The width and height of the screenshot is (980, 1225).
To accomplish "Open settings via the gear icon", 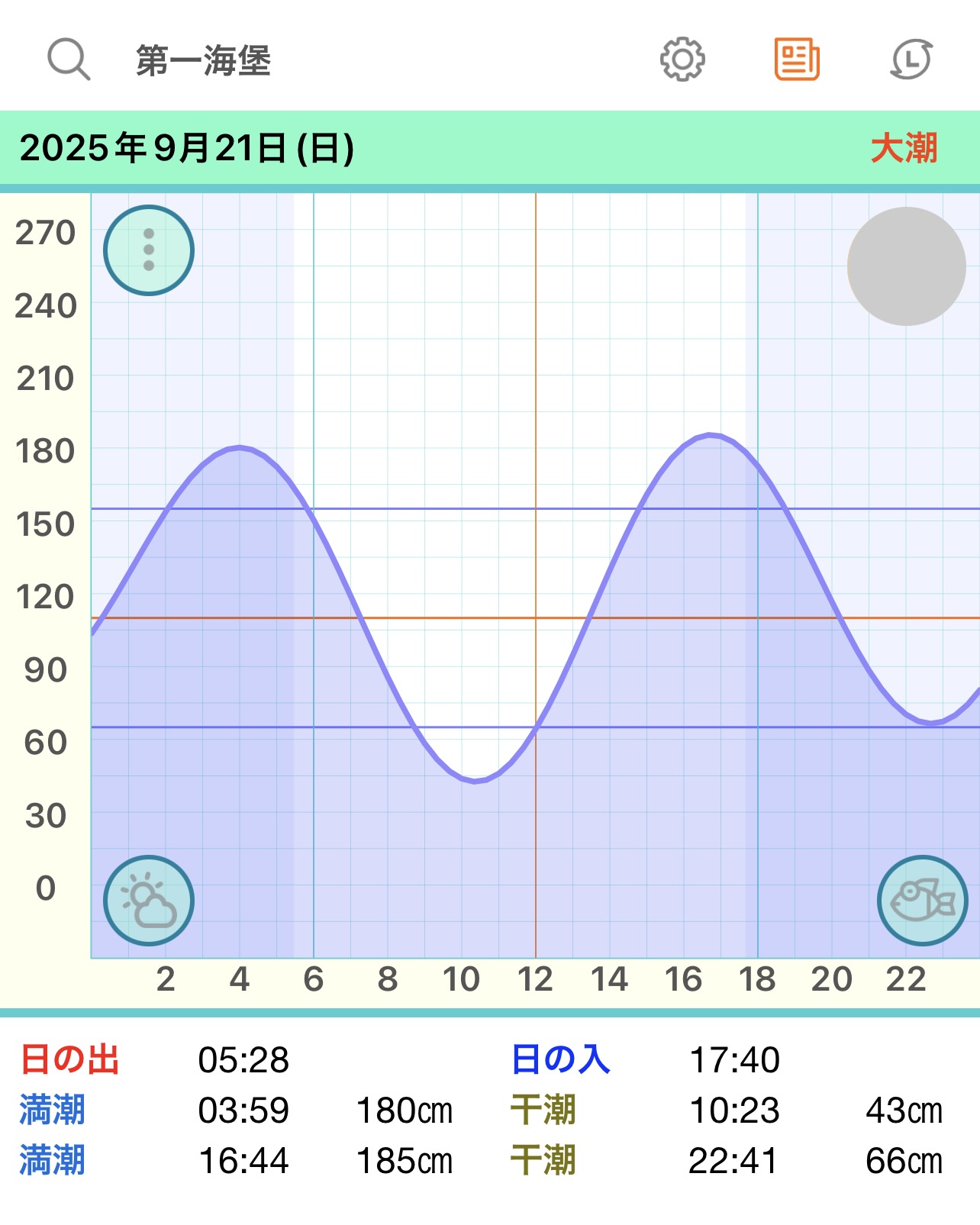I will point(682,60).
